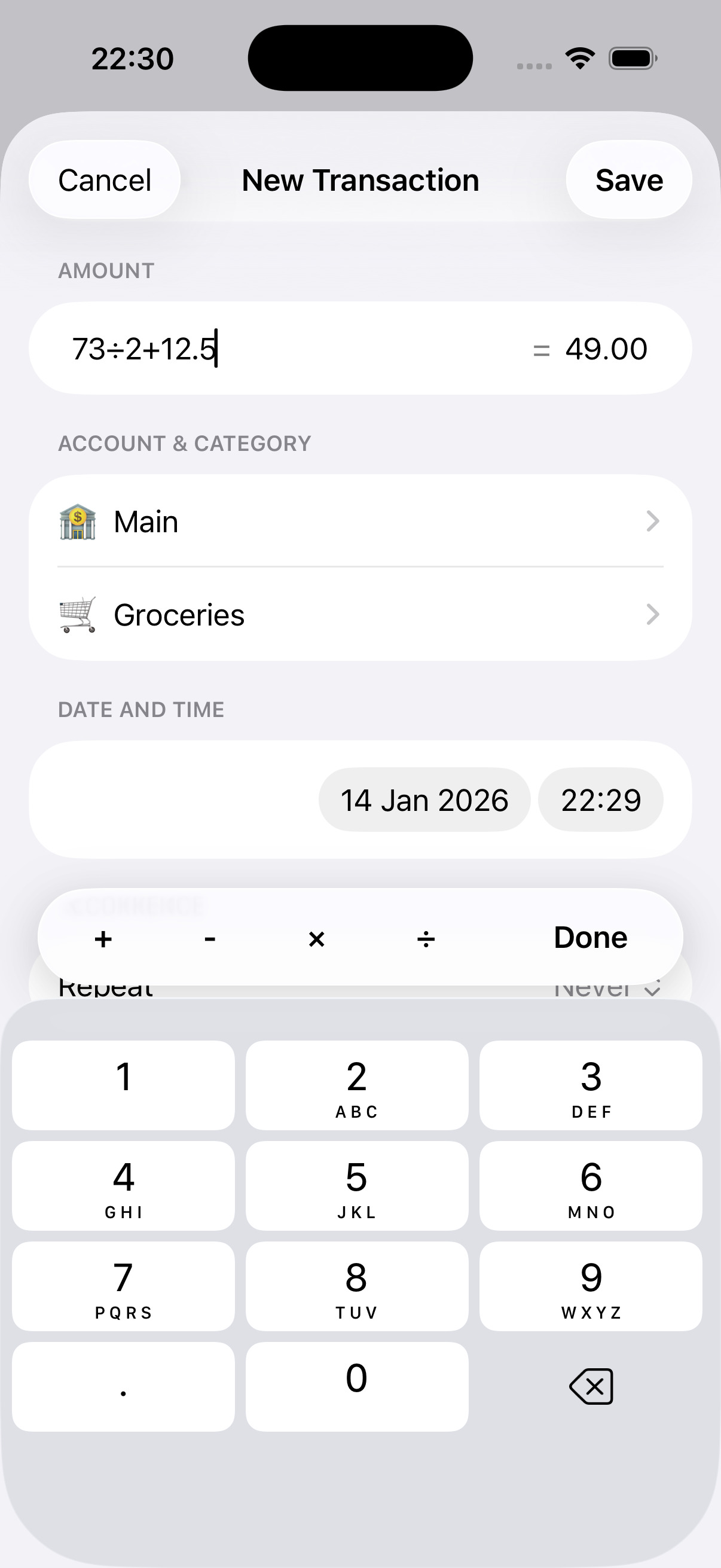The image size is (721, 1568).
Task: Insert a plus operator
Action: tap(103, 938)
